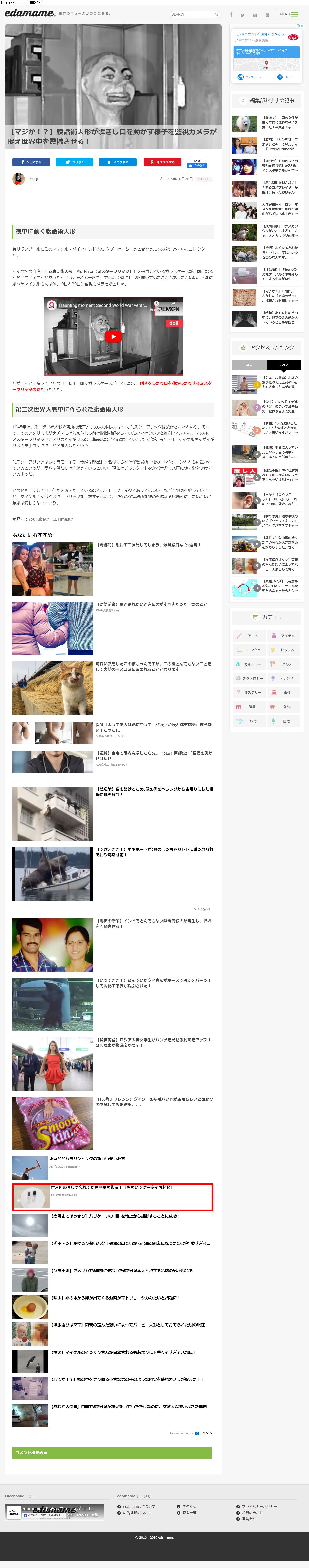
Task: Tweet the article via the つぶやく button
Action: point(74,162)
